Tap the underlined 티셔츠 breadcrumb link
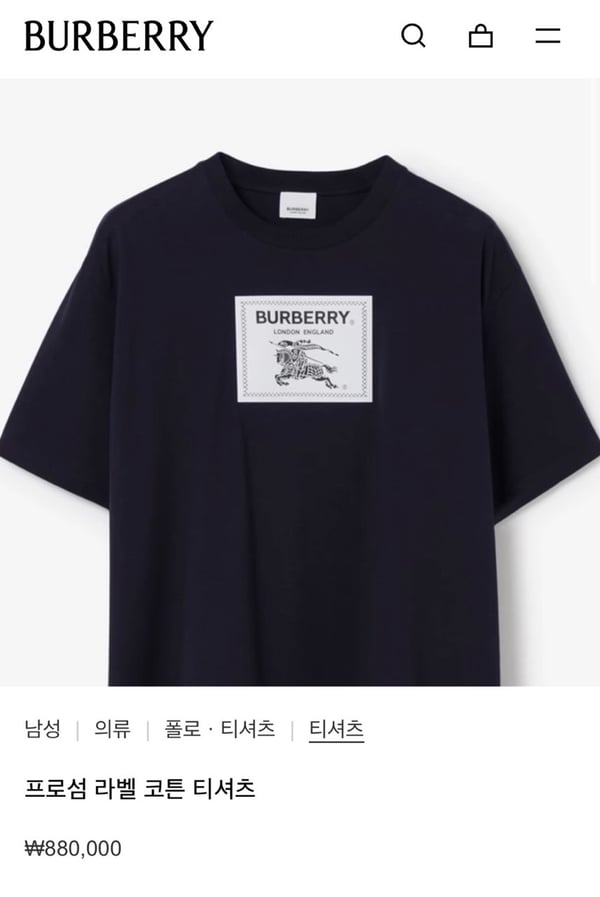600x897 pixels. pos(336,729)
